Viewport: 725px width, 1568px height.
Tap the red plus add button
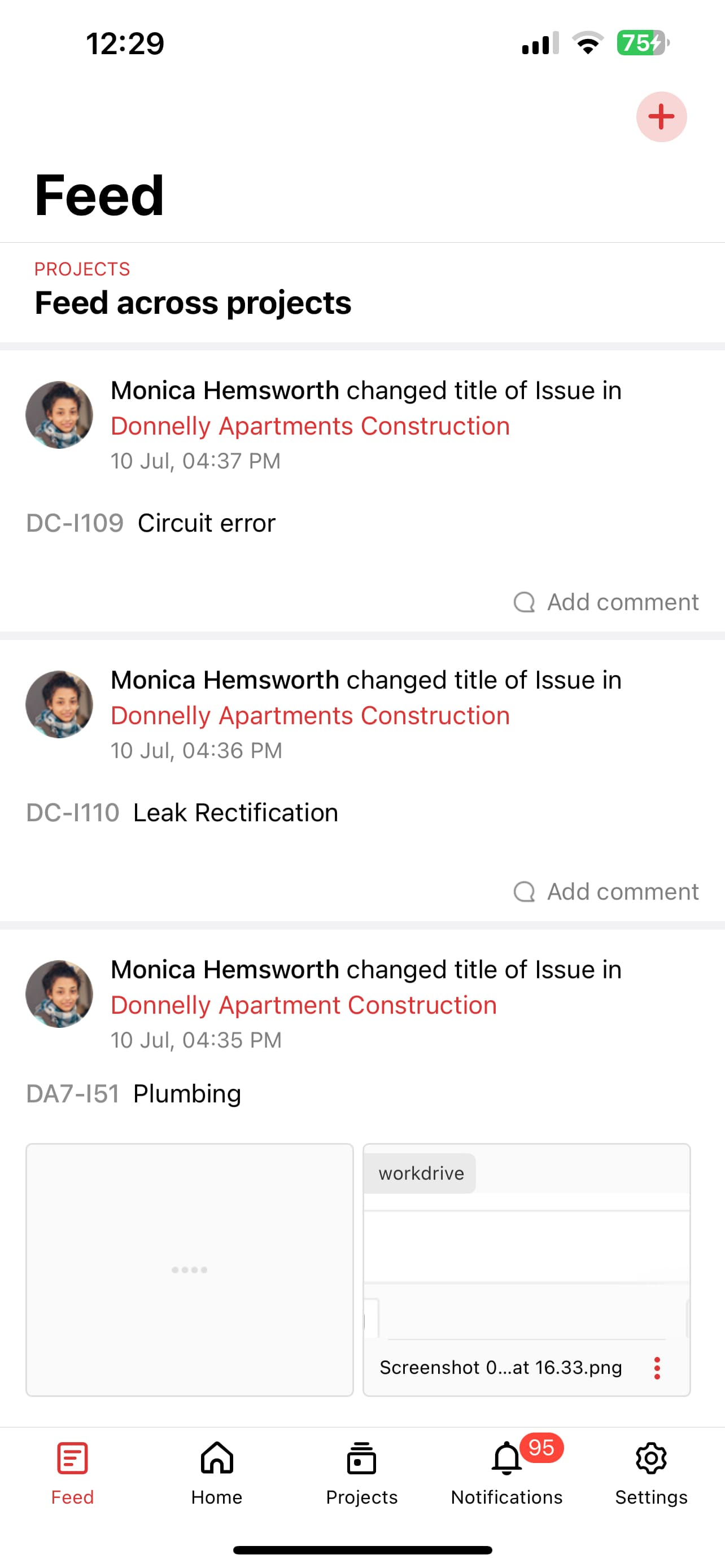pos(661,116)
